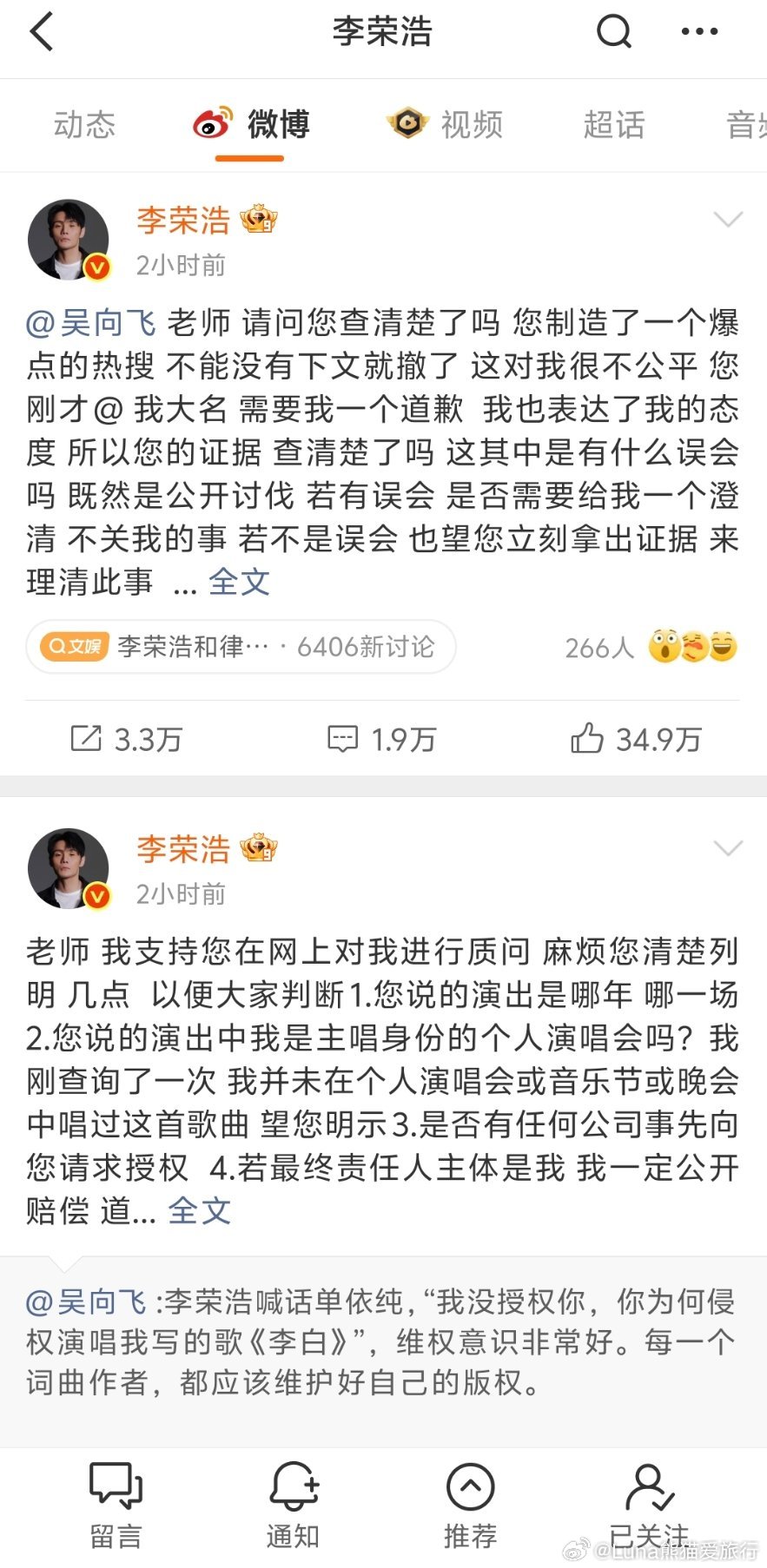Viewport: 767px width, 1568px height.
Task: Open 李荣浩's profile avatar photo
Action: 69,240
